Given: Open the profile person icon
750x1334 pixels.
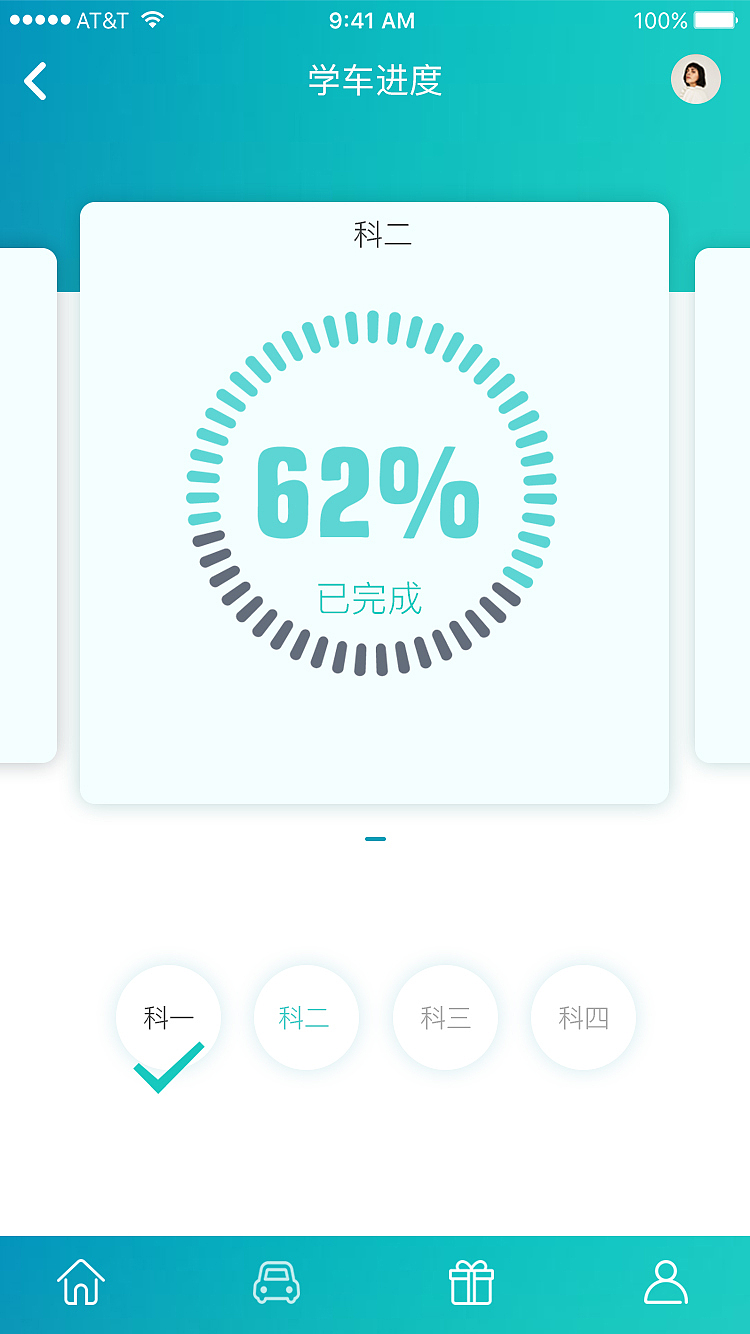Looking at the screenshot, I should coord(665,1281).
